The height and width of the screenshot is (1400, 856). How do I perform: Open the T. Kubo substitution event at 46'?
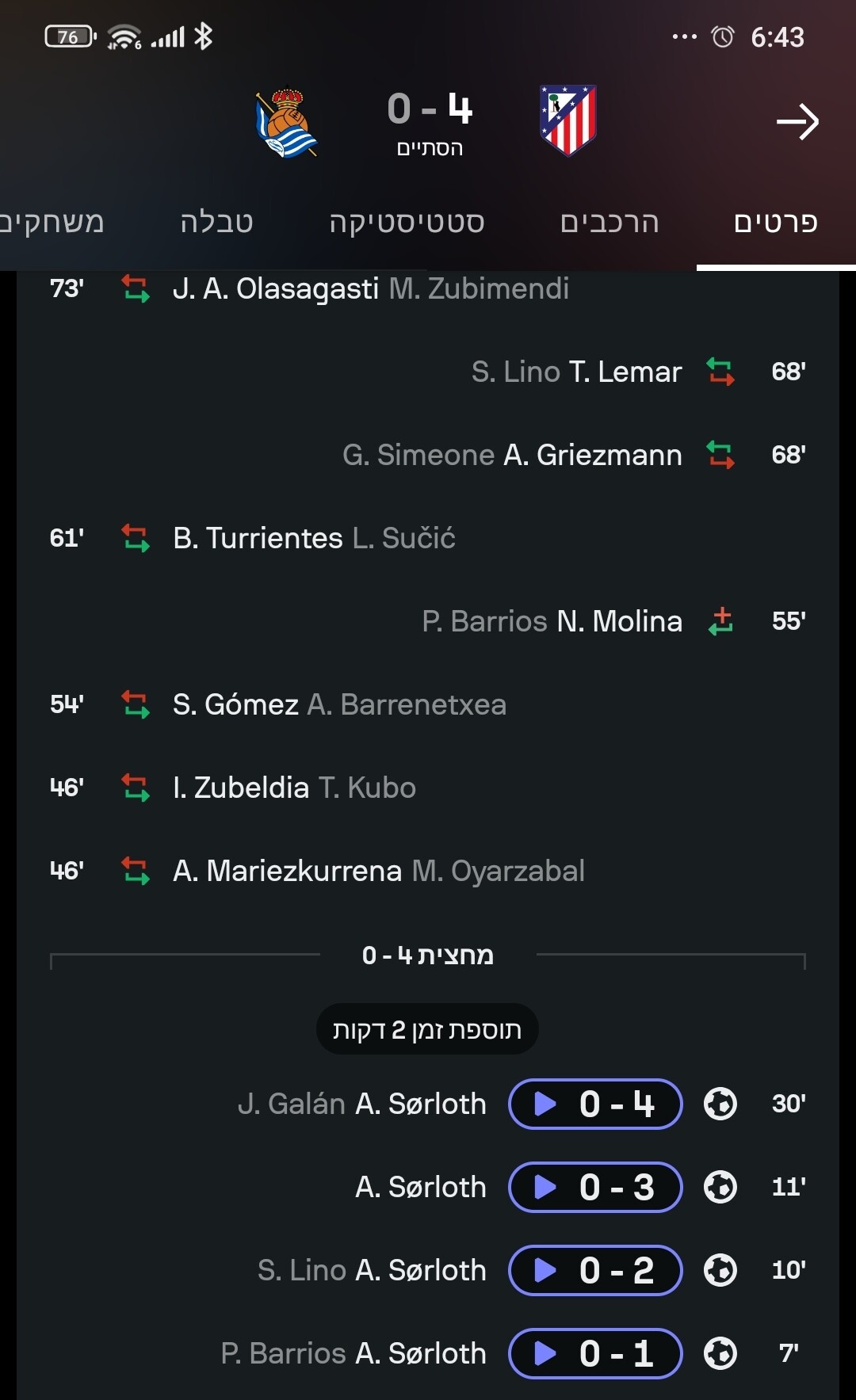[x=428, y=788]
